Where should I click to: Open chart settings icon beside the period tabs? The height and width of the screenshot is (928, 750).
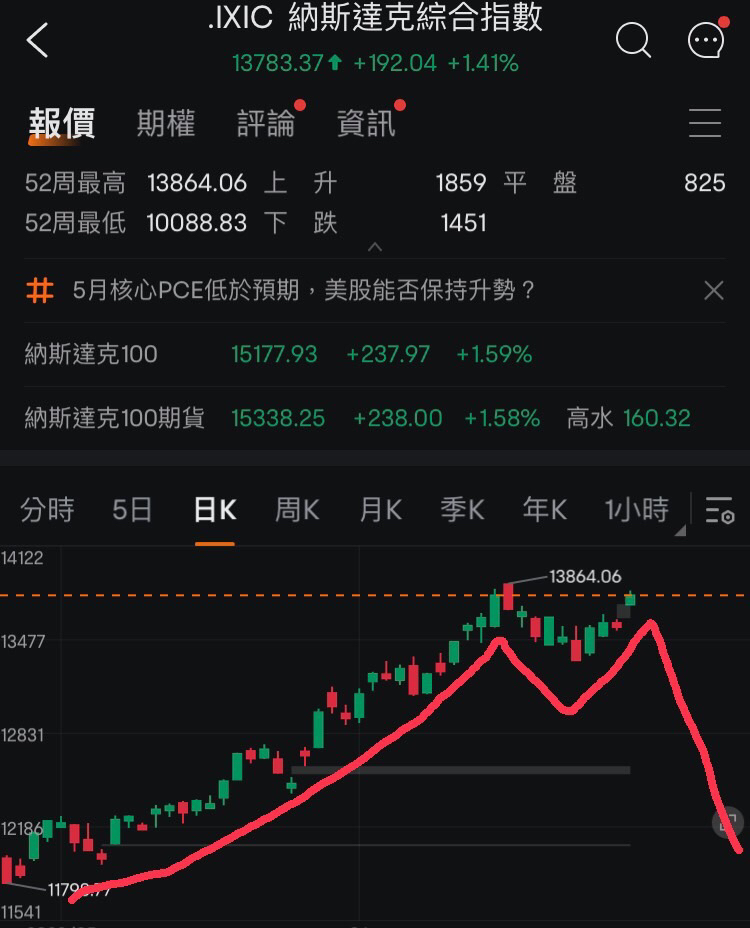coord(719,511)
